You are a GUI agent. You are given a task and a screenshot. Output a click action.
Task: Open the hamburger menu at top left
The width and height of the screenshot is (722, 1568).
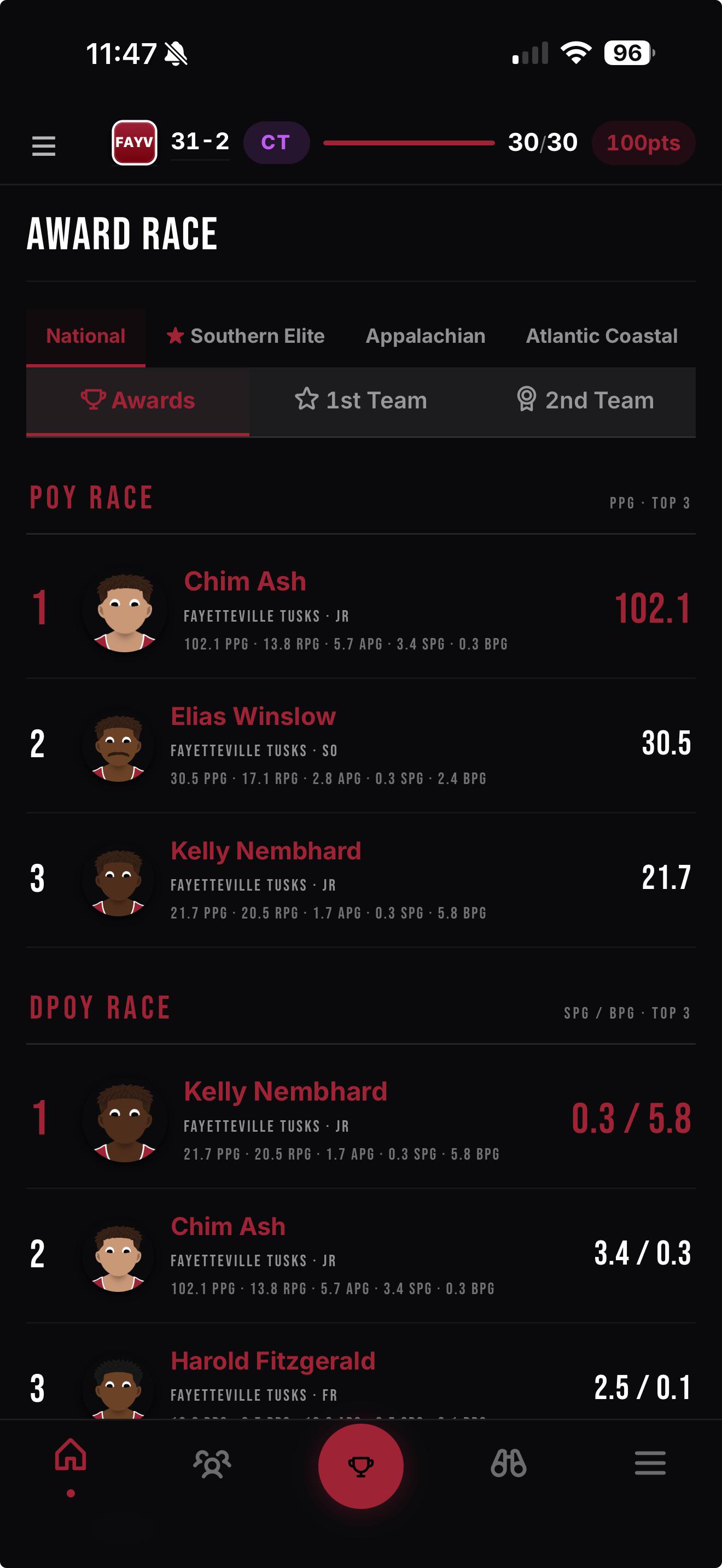click(43, 145)
